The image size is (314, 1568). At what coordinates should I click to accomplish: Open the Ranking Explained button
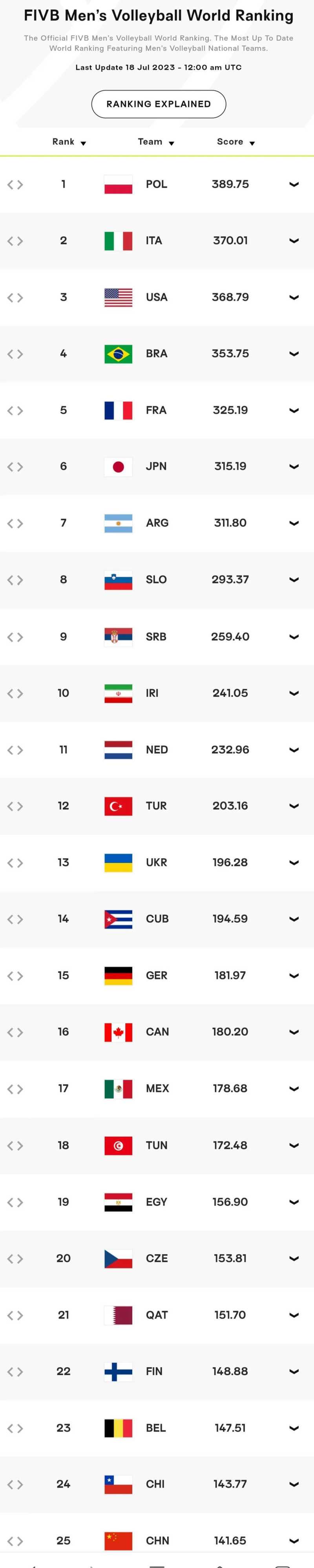[x=159, y=104]
